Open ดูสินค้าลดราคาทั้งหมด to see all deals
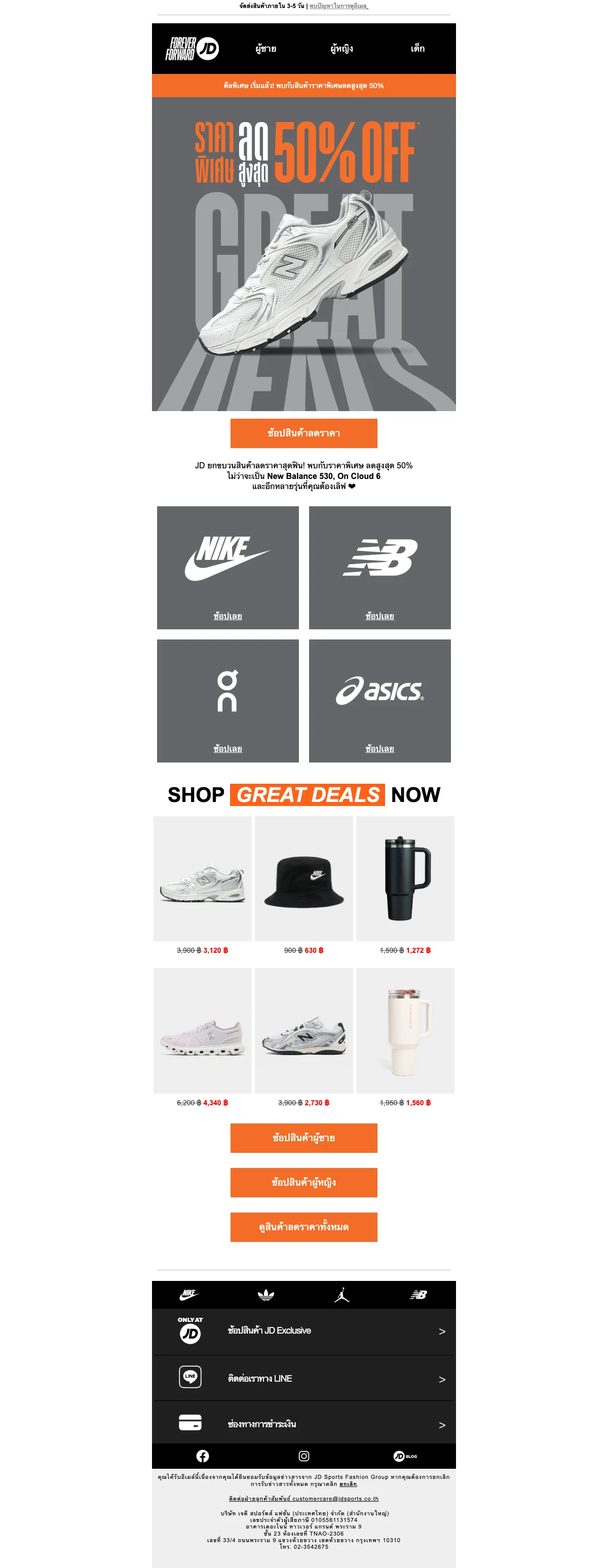Viewport: 608px width, 1568px height. [303, 1227]
